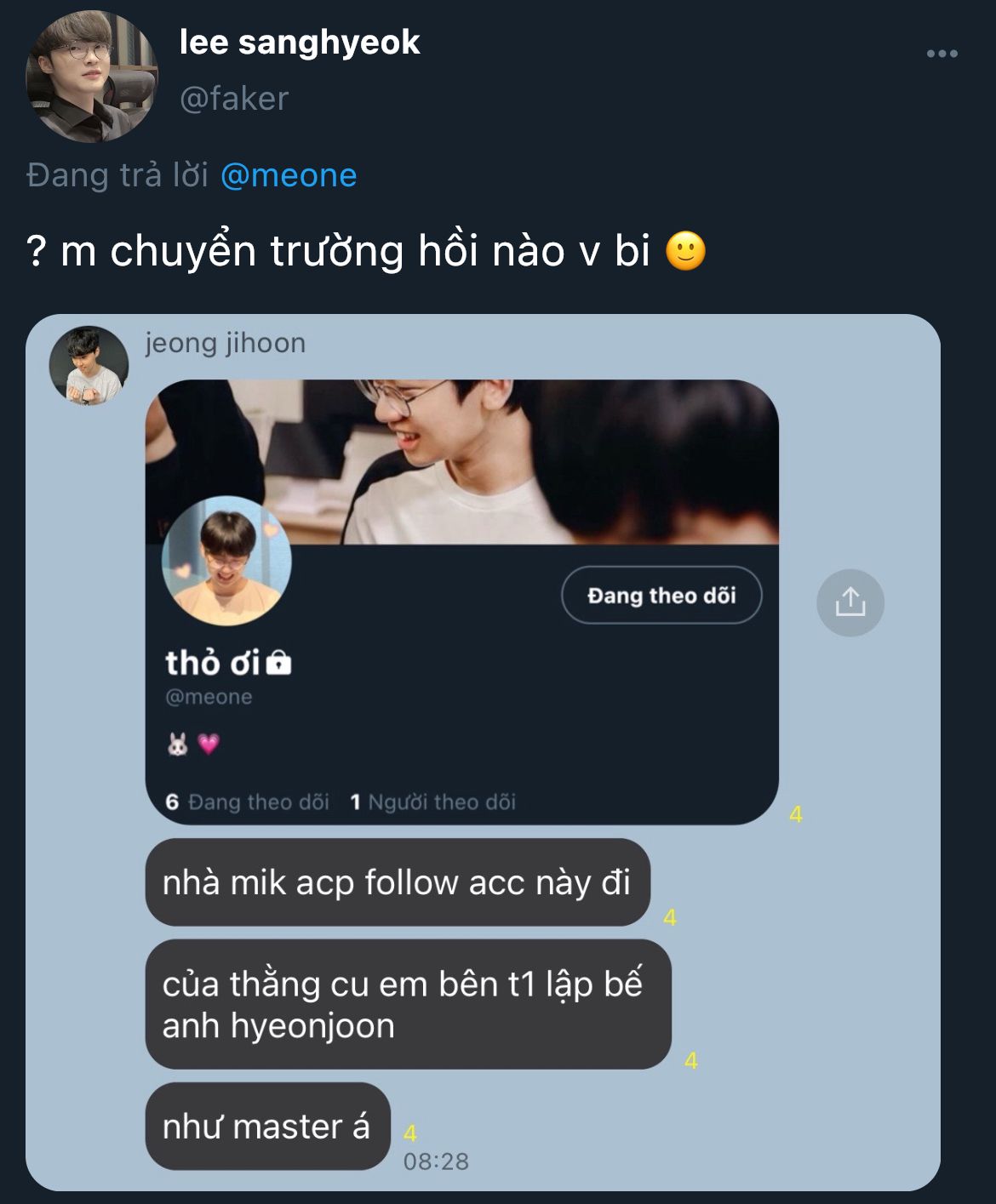The height and width of the screenshot is (1204, 996).
Task: Open the @meone mention link
Action: [289, 175]
